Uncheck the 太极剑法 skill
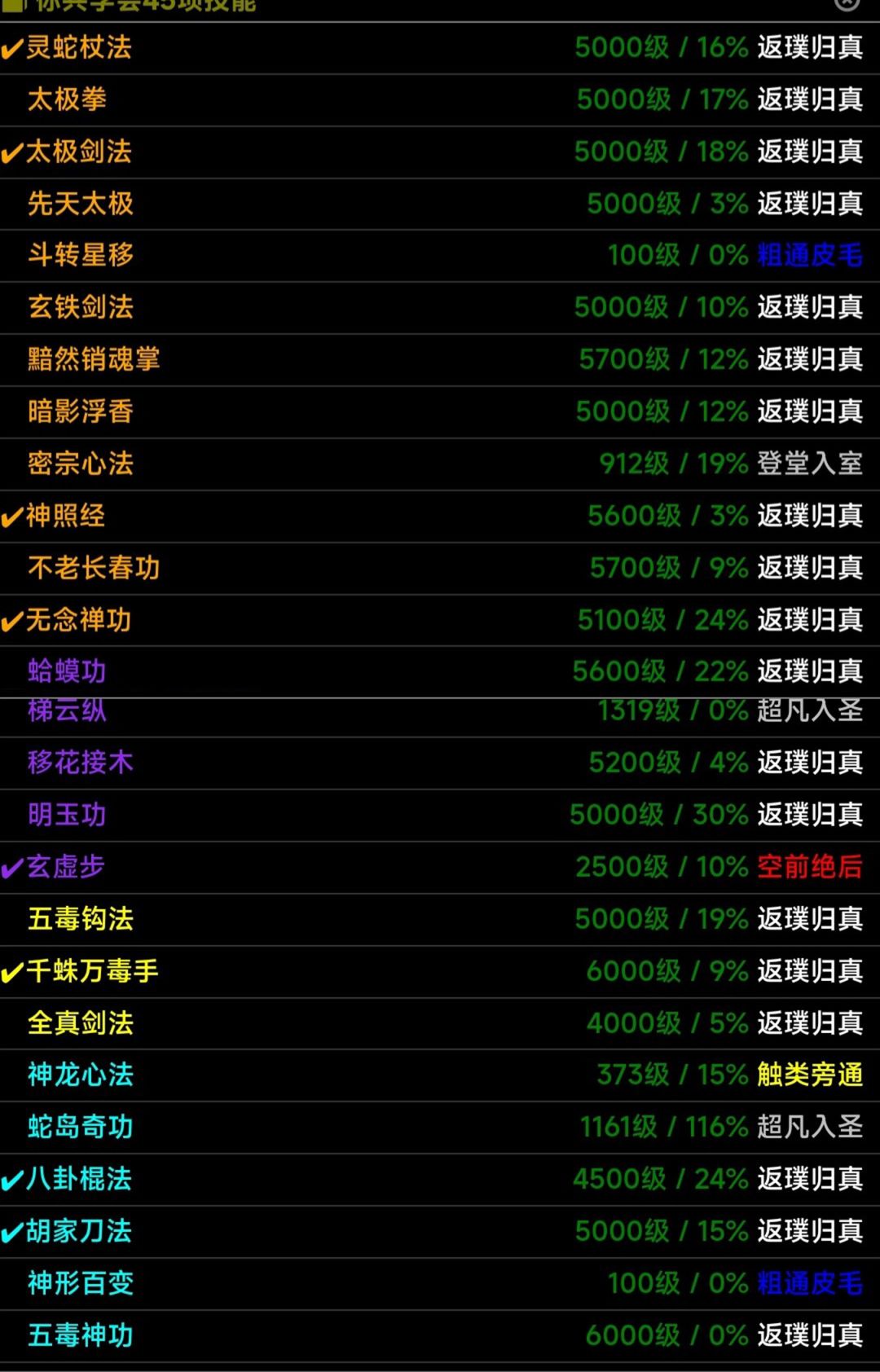880x1372 pixels. pyautogui.click(x=11, y=152)
